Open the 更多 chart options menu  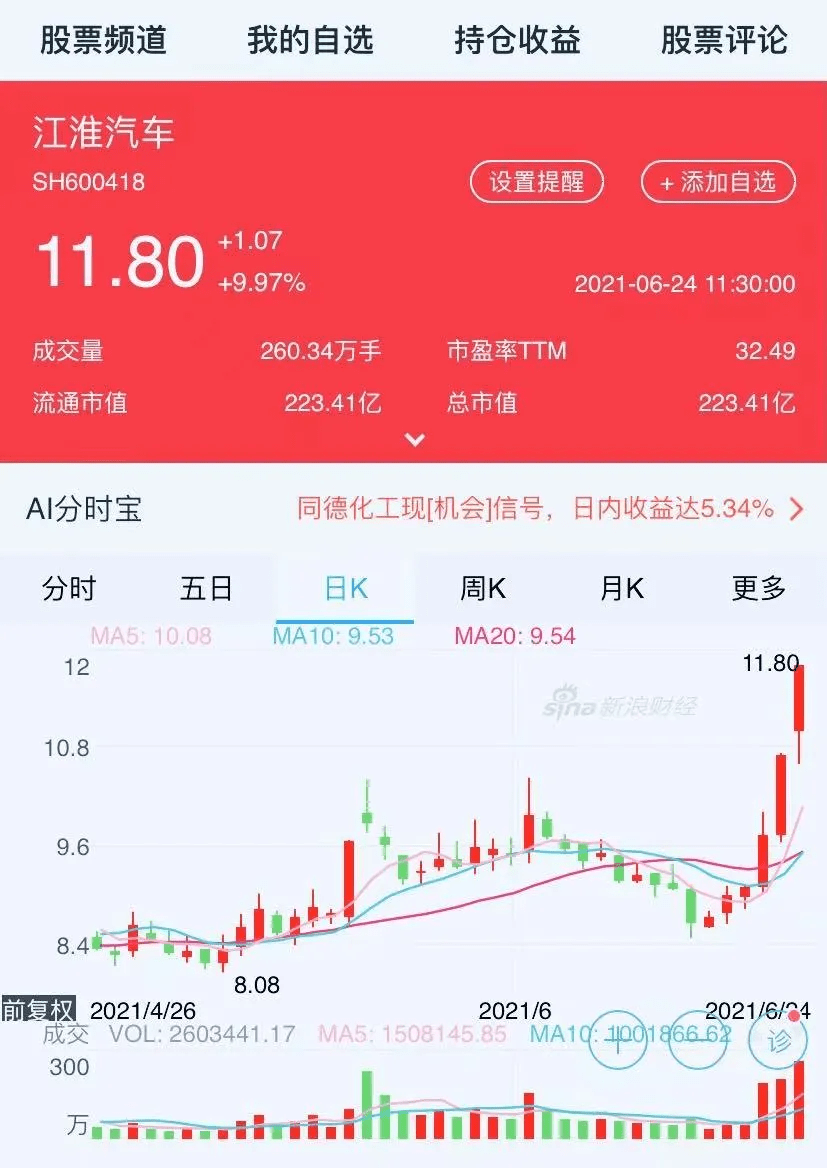click(761, 588)
